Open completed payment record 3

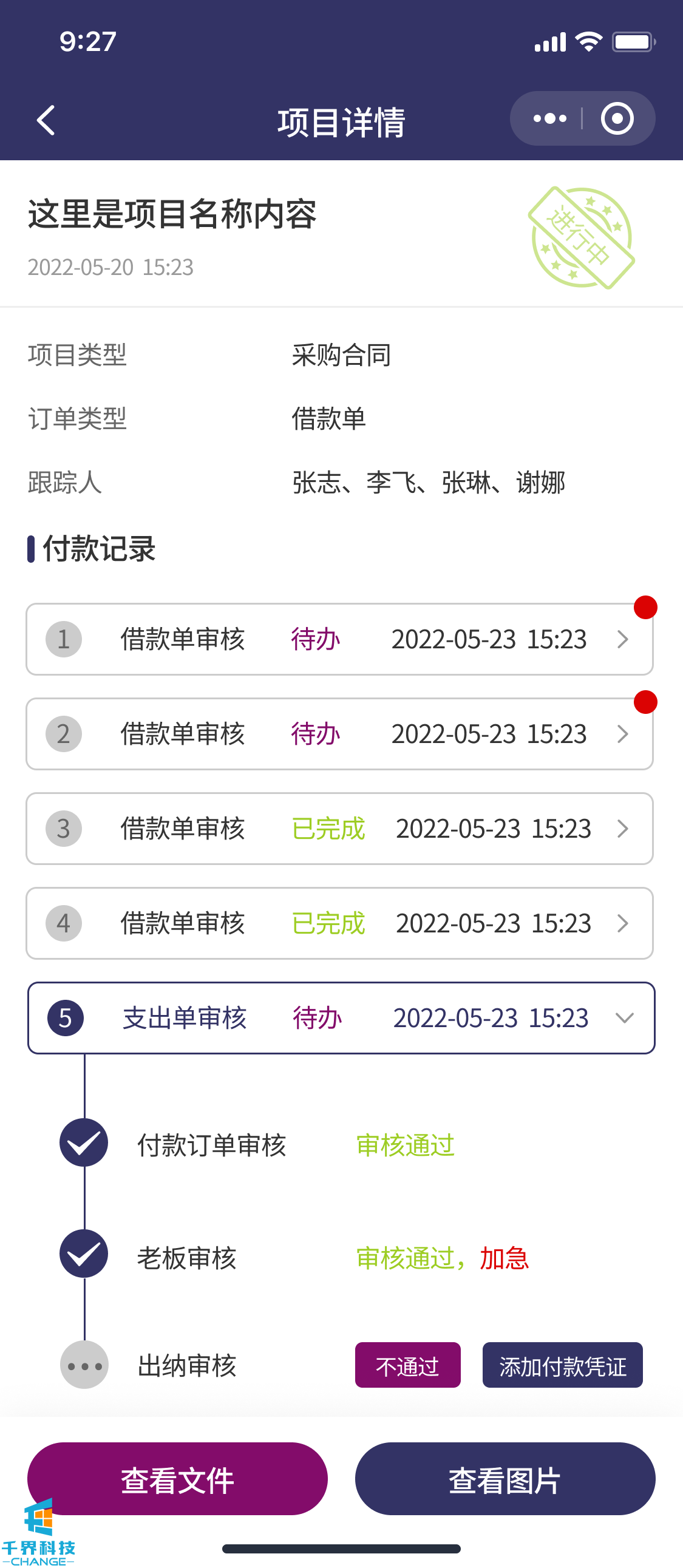(339, 829)
